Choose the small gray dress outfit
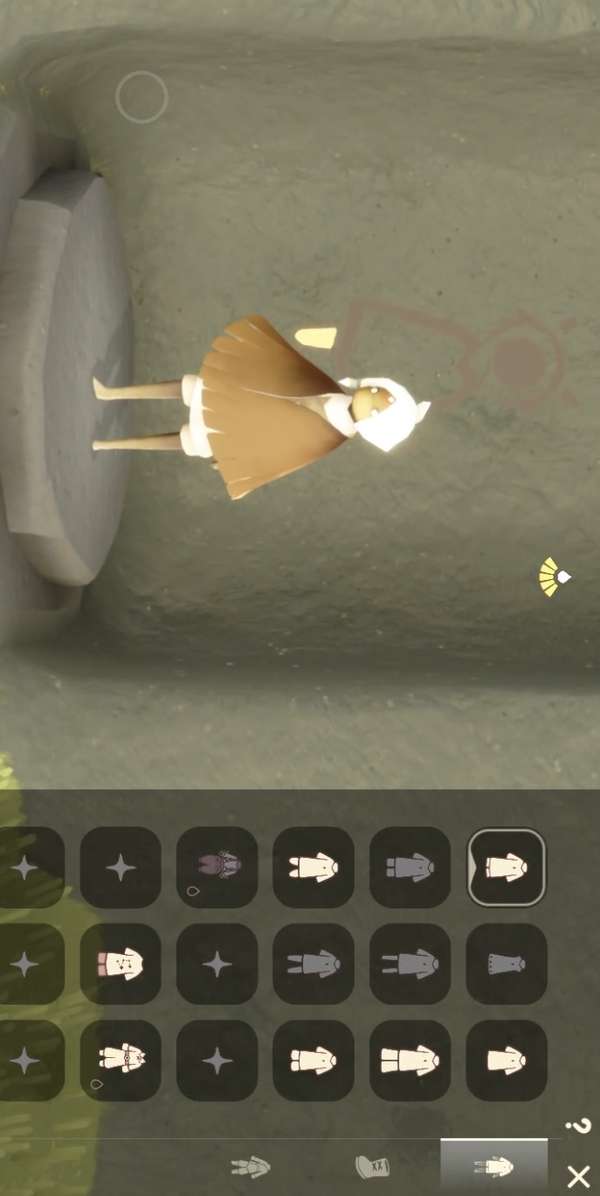The width and height of the screenshot is (600, 1196). pos(506,964)
